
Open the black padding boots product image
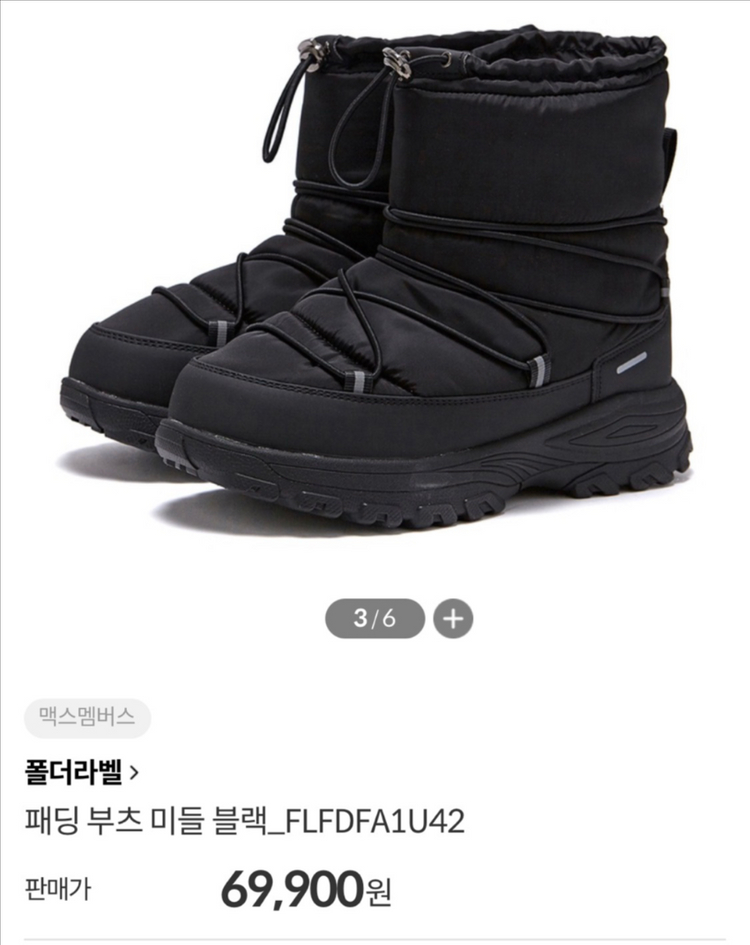pos(375,281)
